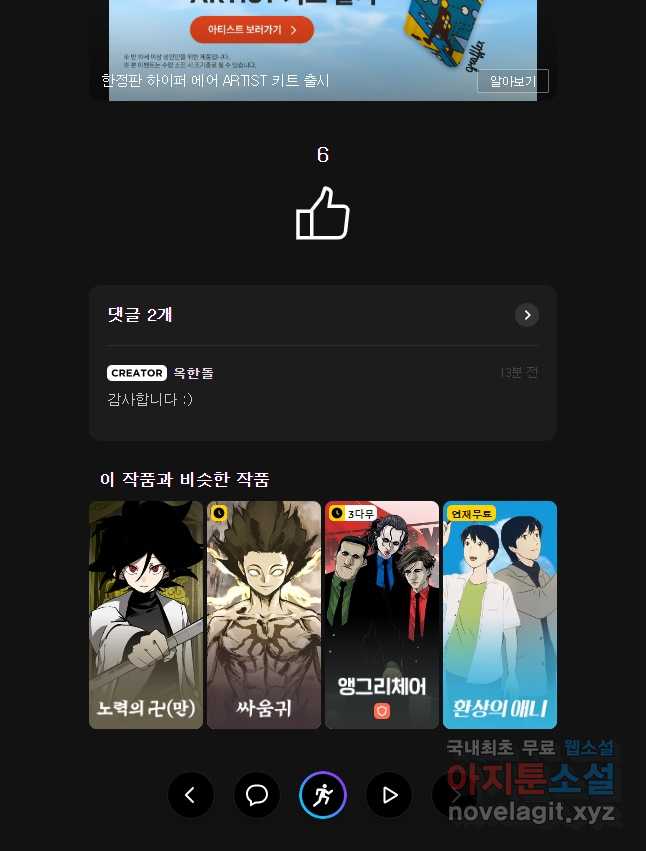
Task: Open comments via the speech bubble icon
Action: 257,796
